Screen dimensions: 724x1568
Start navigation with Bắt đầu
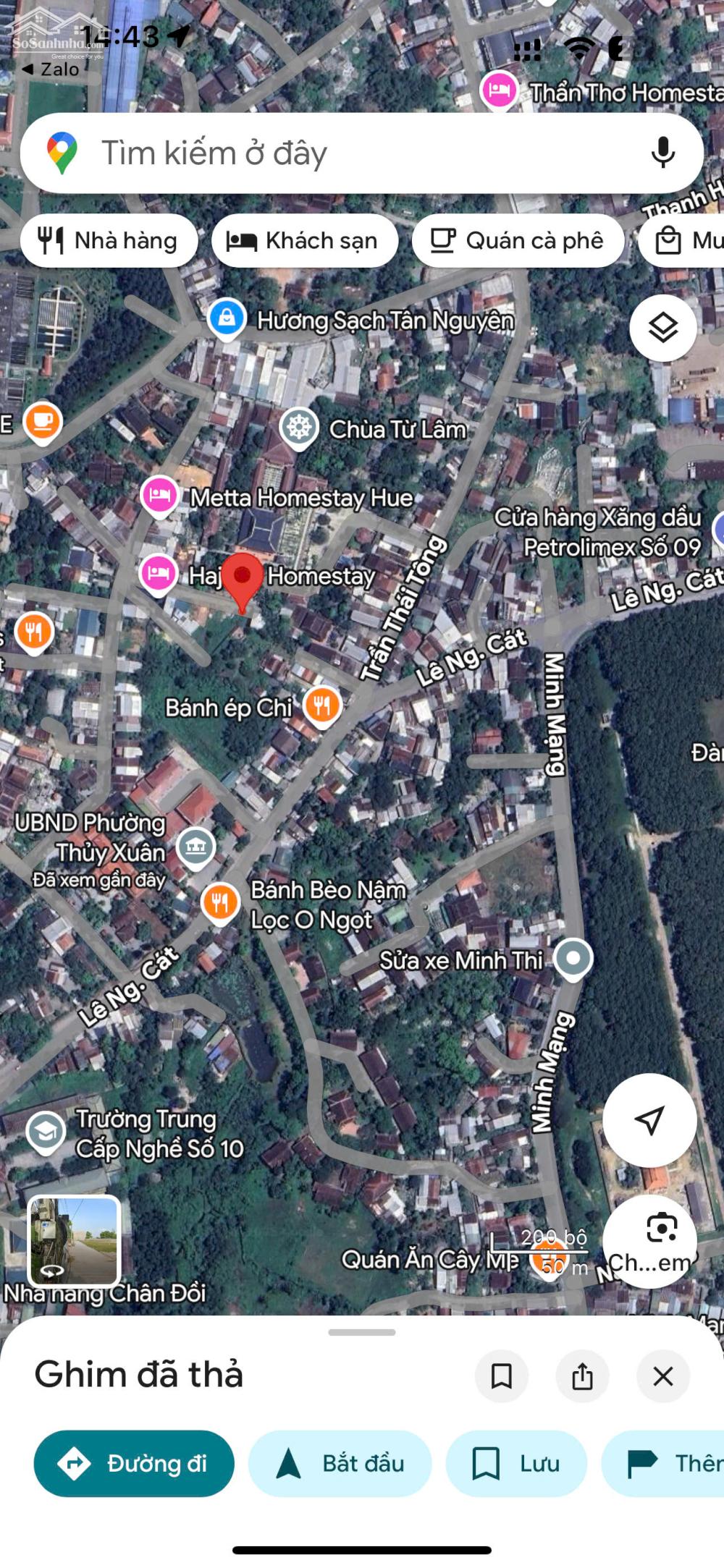[x=340, y=1463]
